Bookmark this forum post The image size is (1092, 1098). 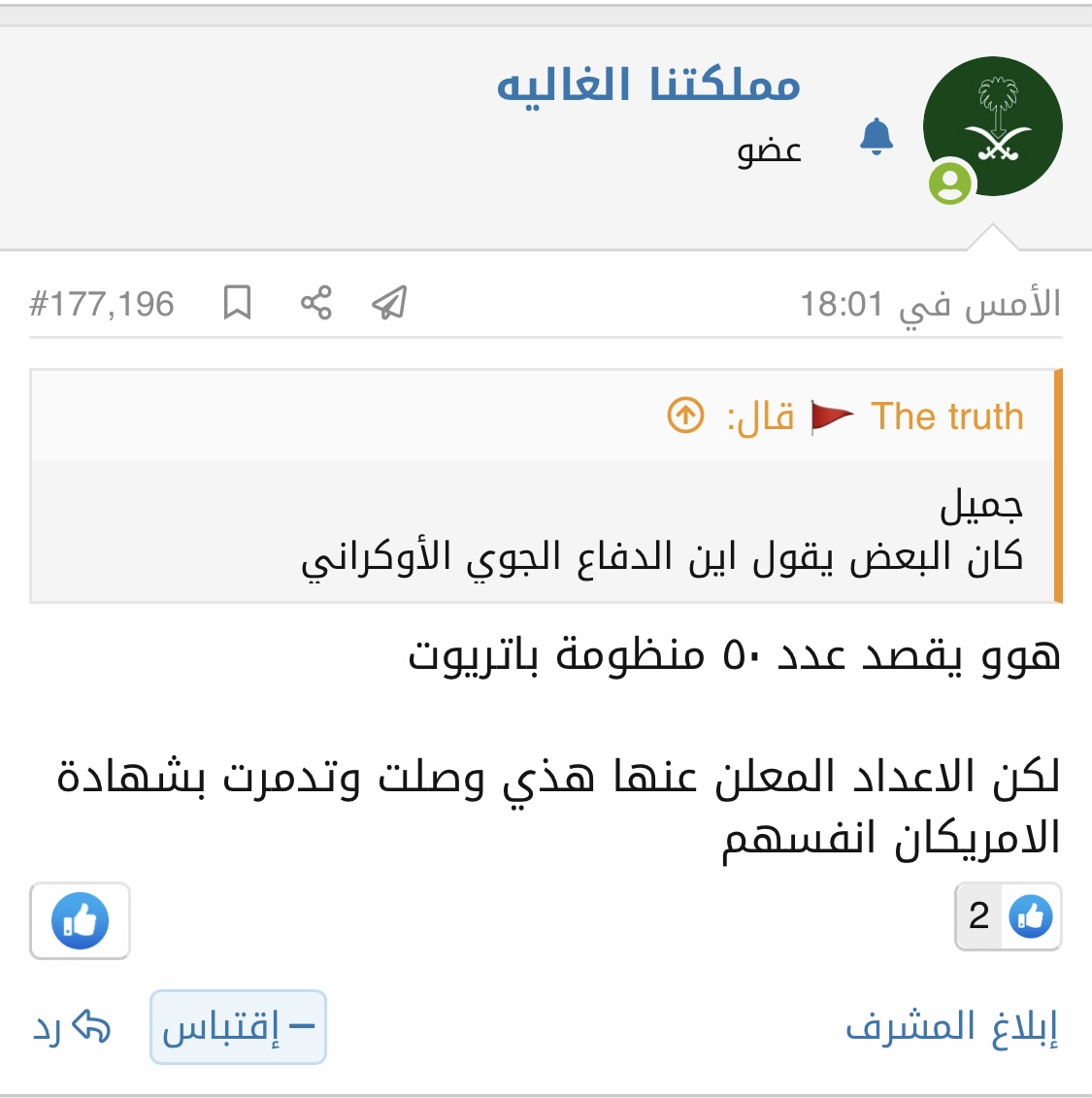237,303
